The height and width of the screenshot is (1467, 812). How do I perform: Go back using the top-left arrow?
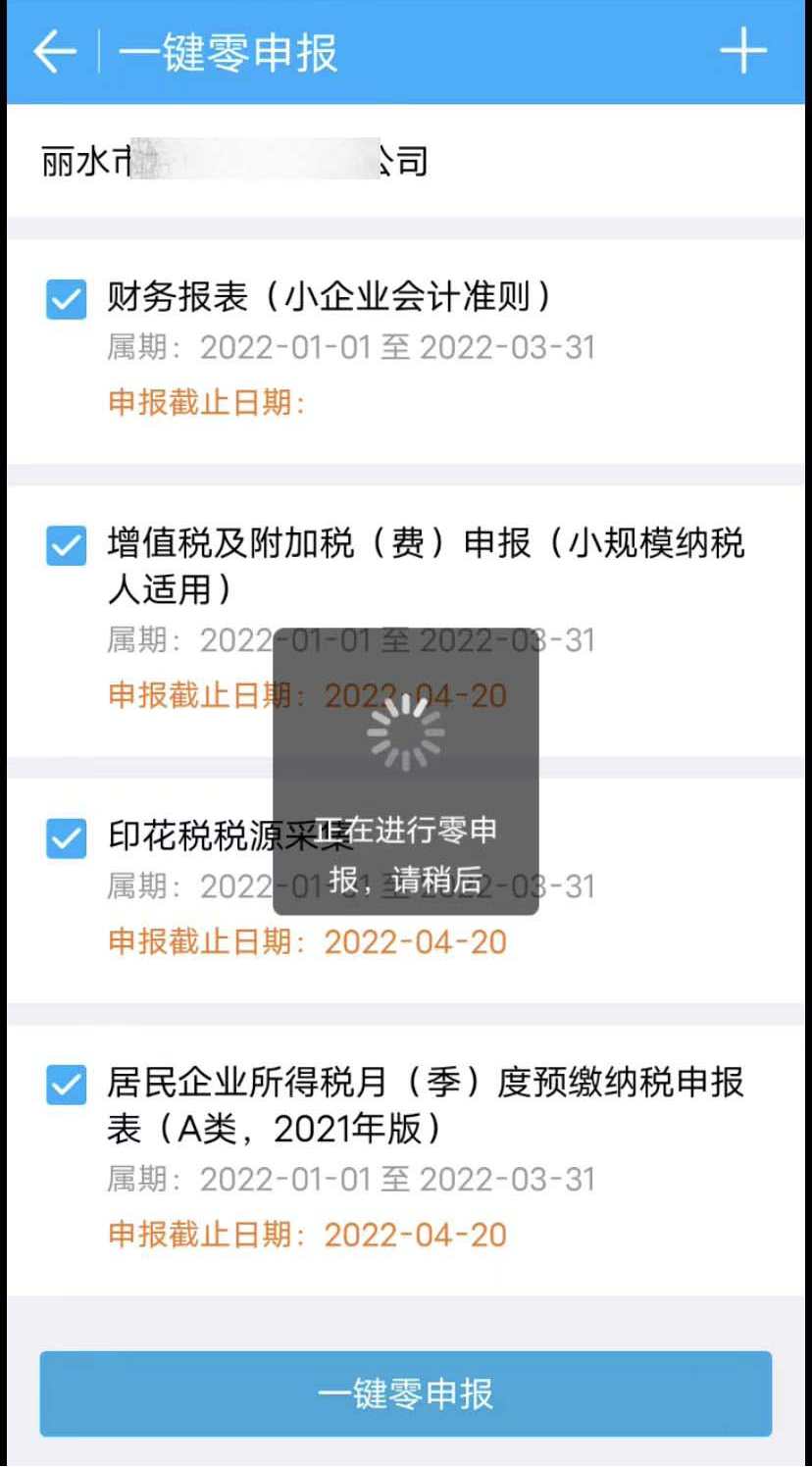tap(54, 52)
